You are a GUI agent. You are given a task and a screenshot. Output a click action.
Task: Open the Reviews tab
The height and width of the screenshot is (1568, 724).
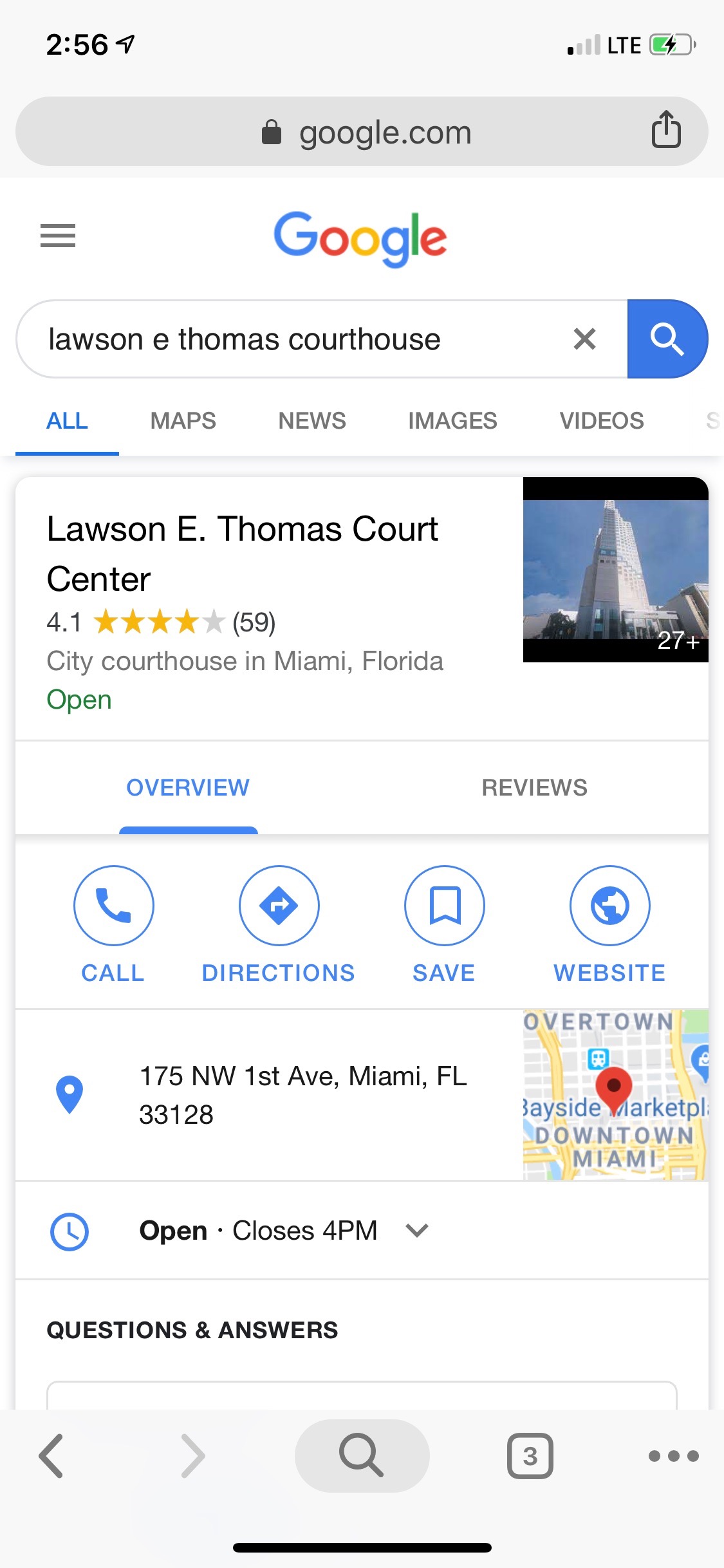pos(535,788)
